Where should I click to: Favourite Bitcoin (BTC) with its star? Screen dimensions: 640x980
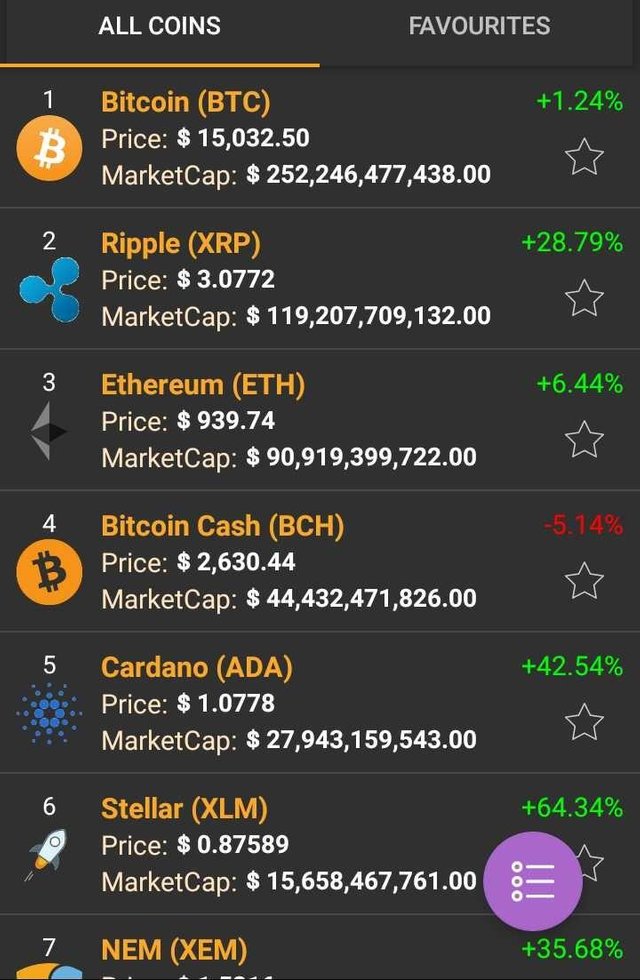[584, 157]
